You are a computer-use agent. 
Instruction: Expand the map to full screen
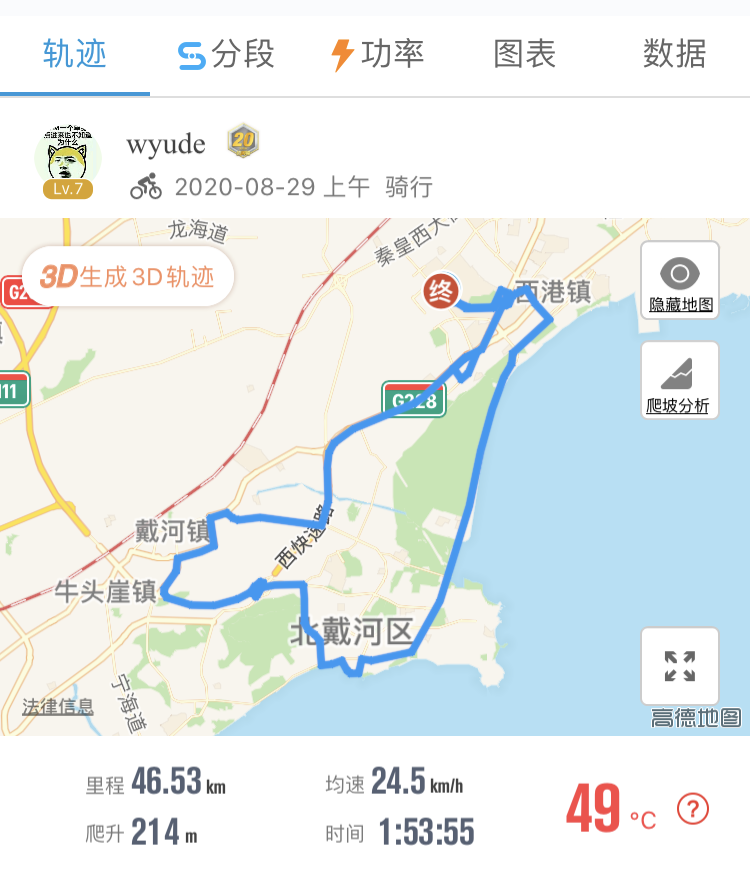[680, 666]
